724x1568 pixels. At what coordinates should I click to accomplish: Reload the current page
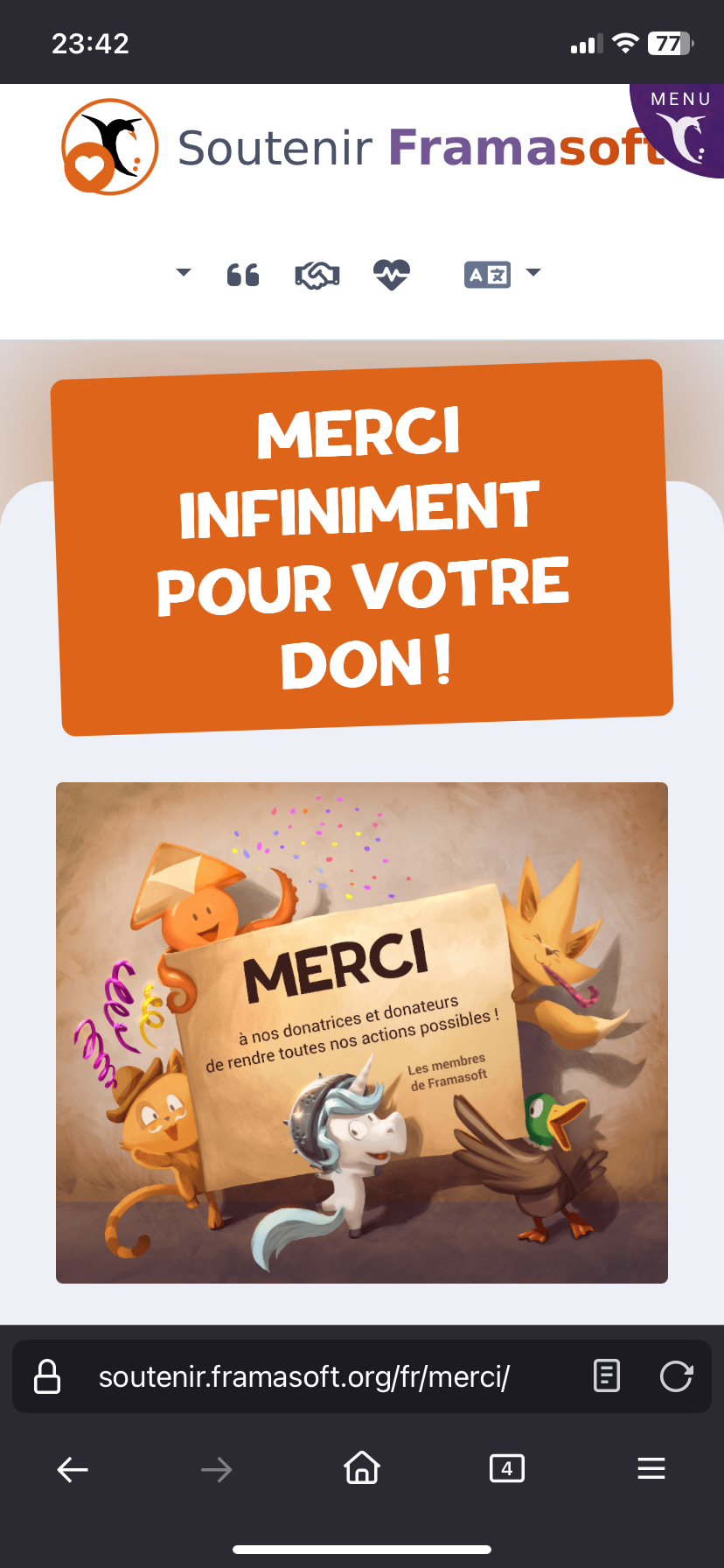pyautogui.click(x=676, y=1376)
